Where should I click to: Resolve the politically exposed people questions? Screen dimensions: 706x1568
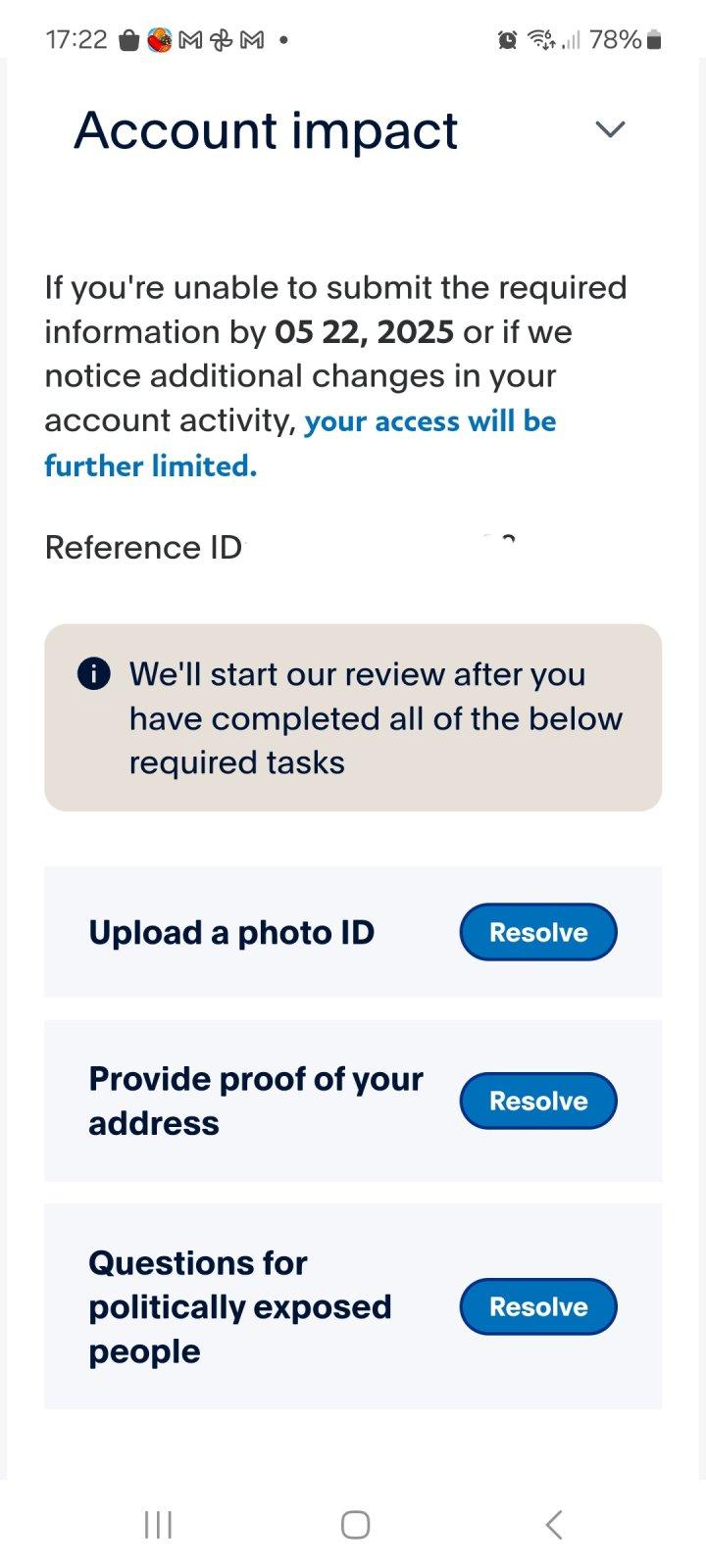(x=538, y=1306)
